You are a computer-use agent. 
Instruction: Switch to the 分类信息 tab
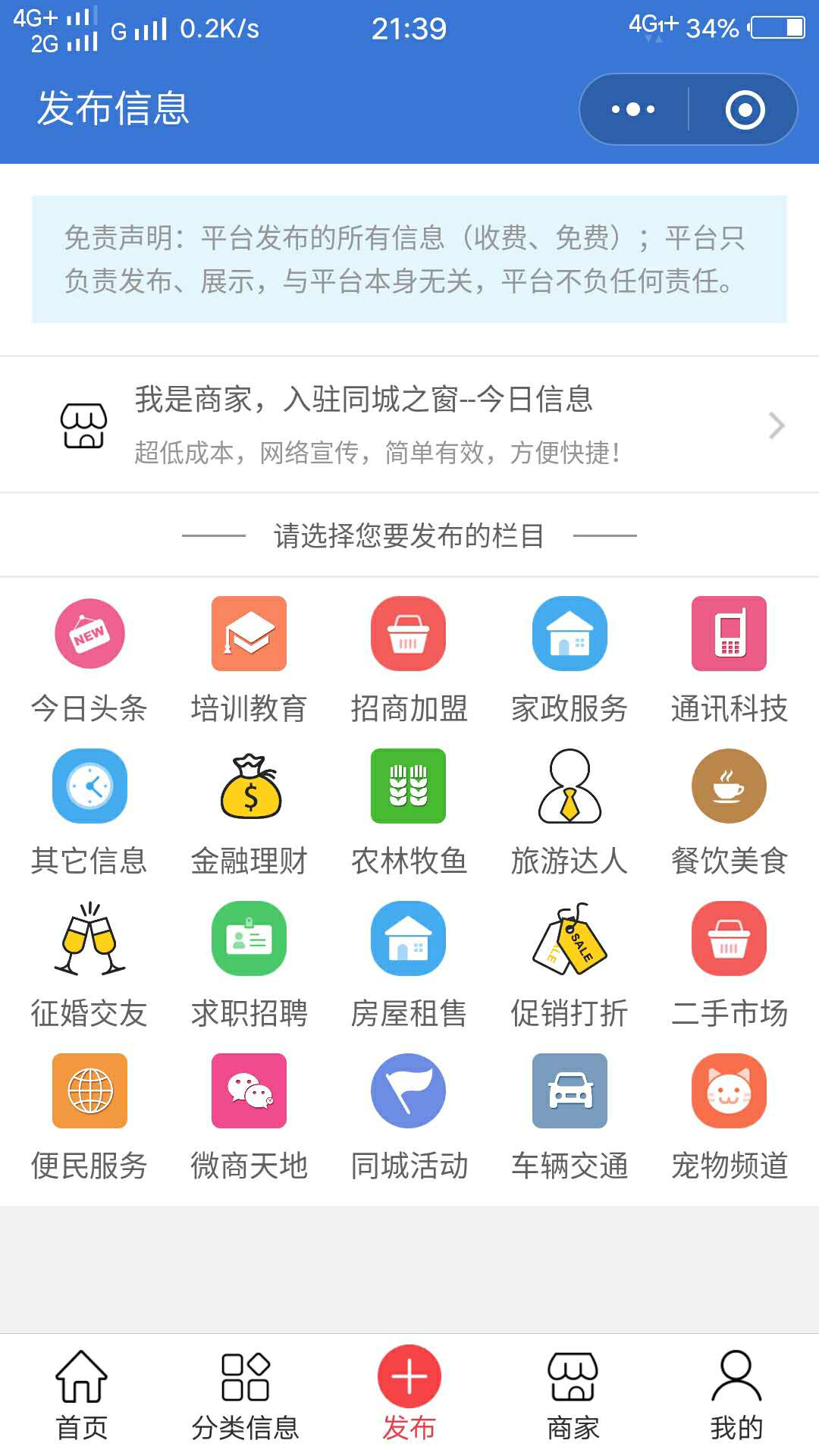point(245,1395)
